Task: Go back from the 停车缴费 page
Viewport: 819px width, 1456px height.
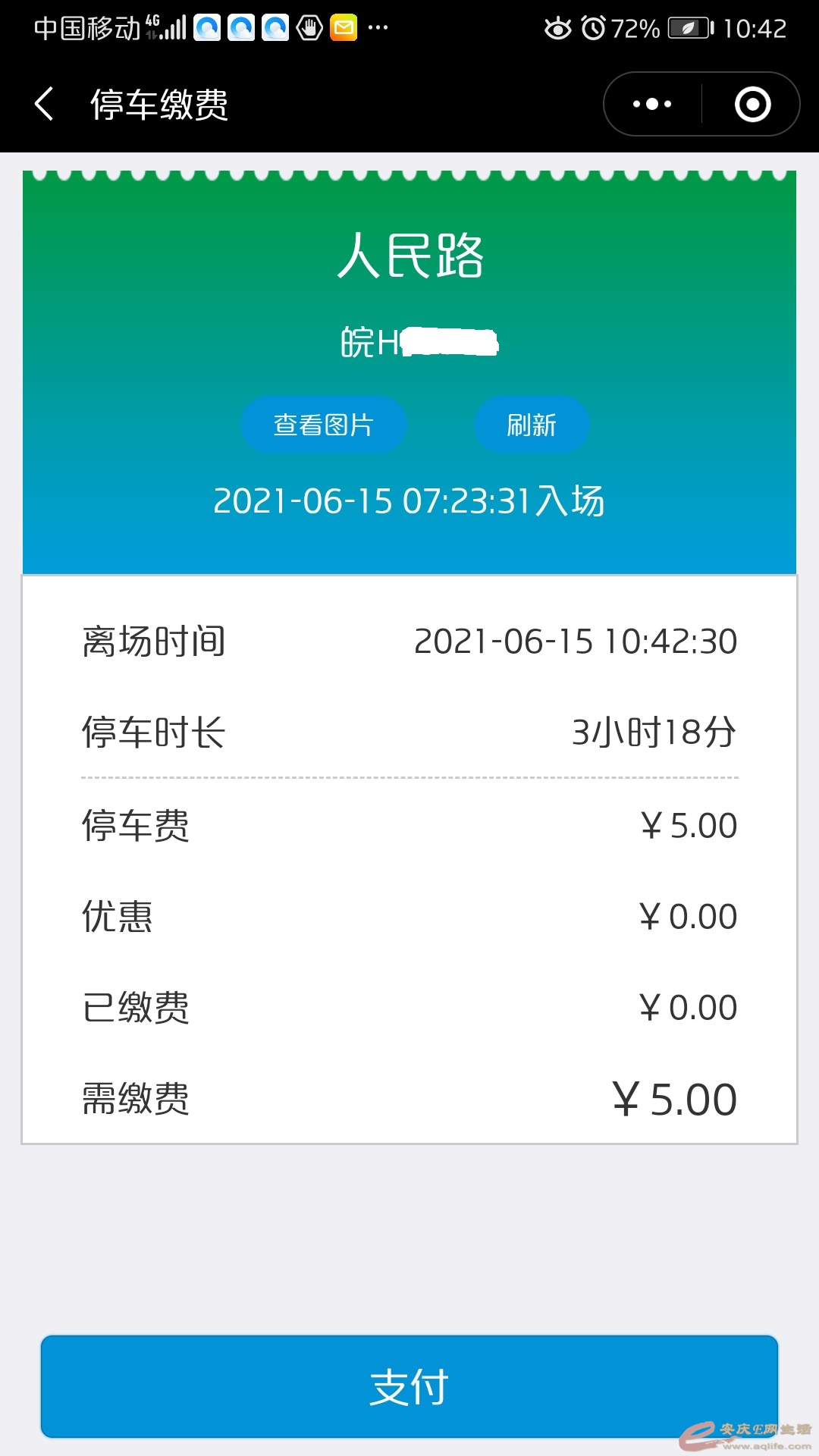Action: point(45,104)
